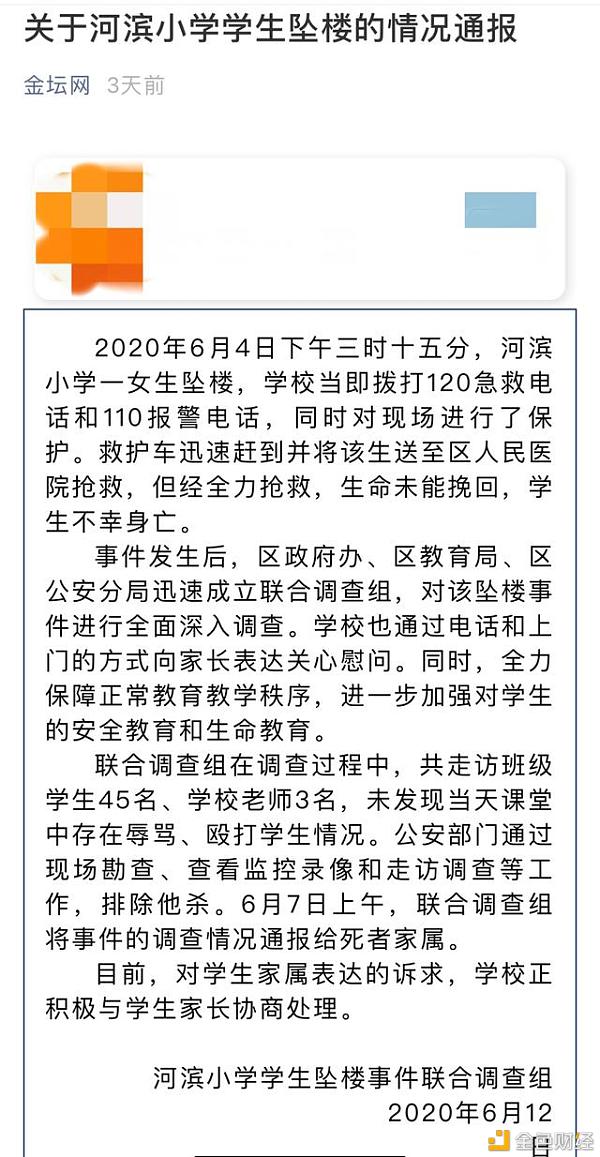The image size is (600, 1157).
Task: Tap the blue button on the account card
Action: click(x=500, y=210)
